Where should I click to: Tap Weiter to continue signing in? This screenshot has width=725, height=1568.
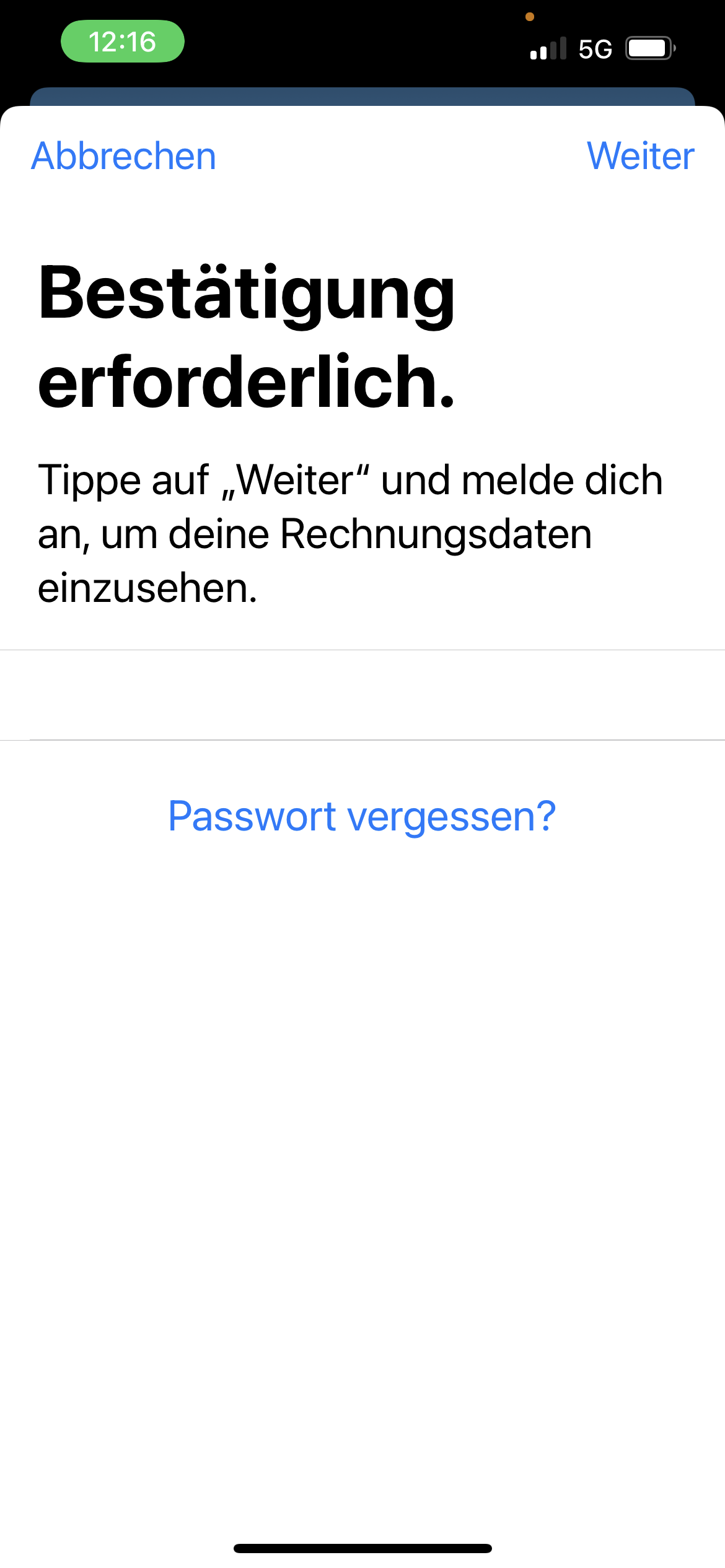[640, 156]
